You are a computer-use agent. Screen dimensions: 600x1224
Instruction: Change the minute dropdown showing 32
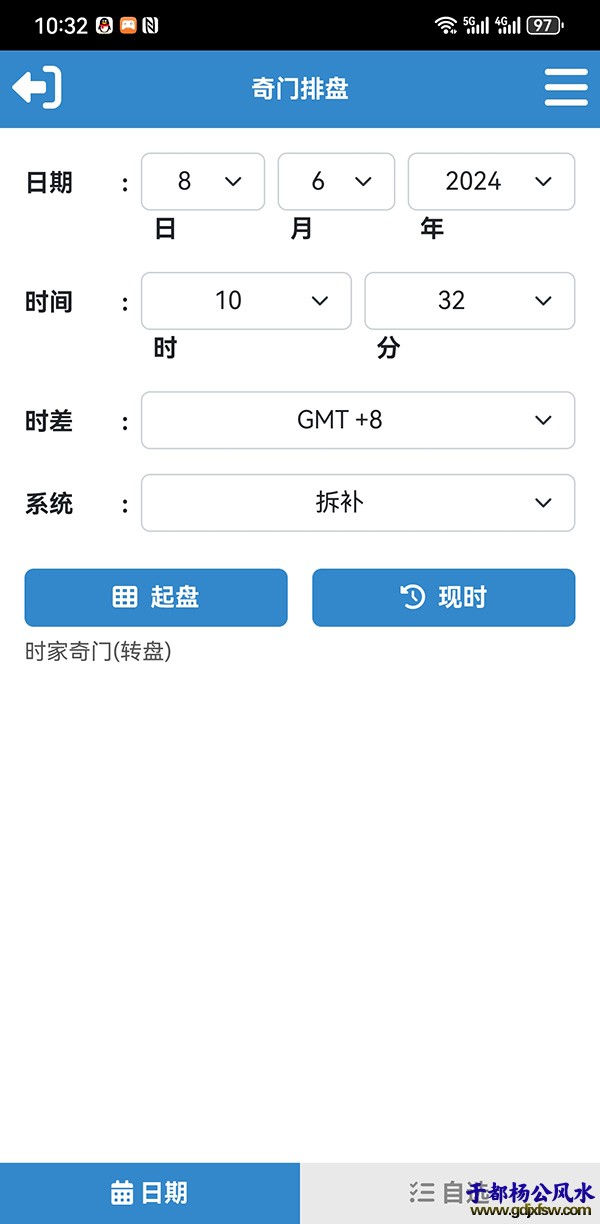pyautogui.click(x=469, y=301)
